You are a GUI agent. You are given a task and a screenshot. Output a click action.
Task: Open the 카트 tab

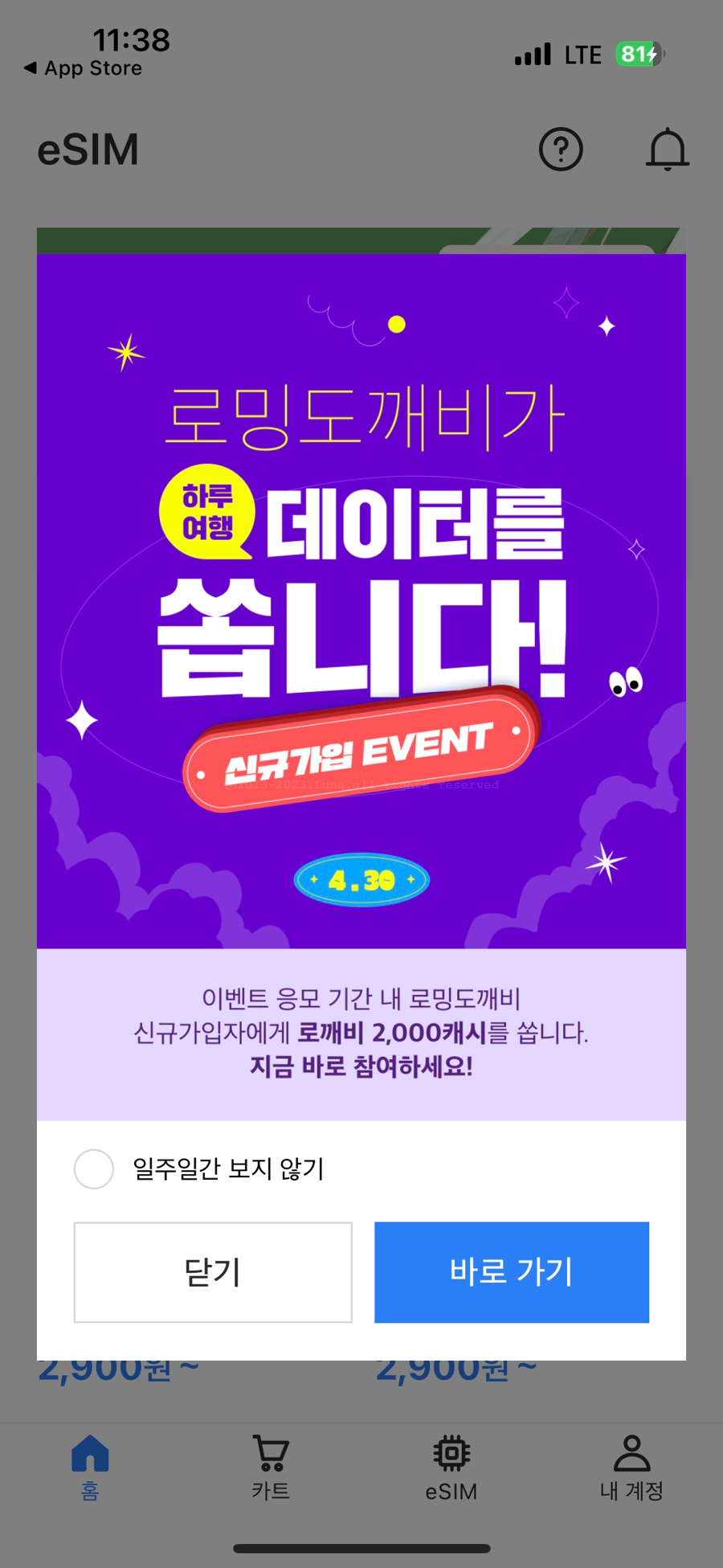pyautogui.click(x=271, y=1468)
